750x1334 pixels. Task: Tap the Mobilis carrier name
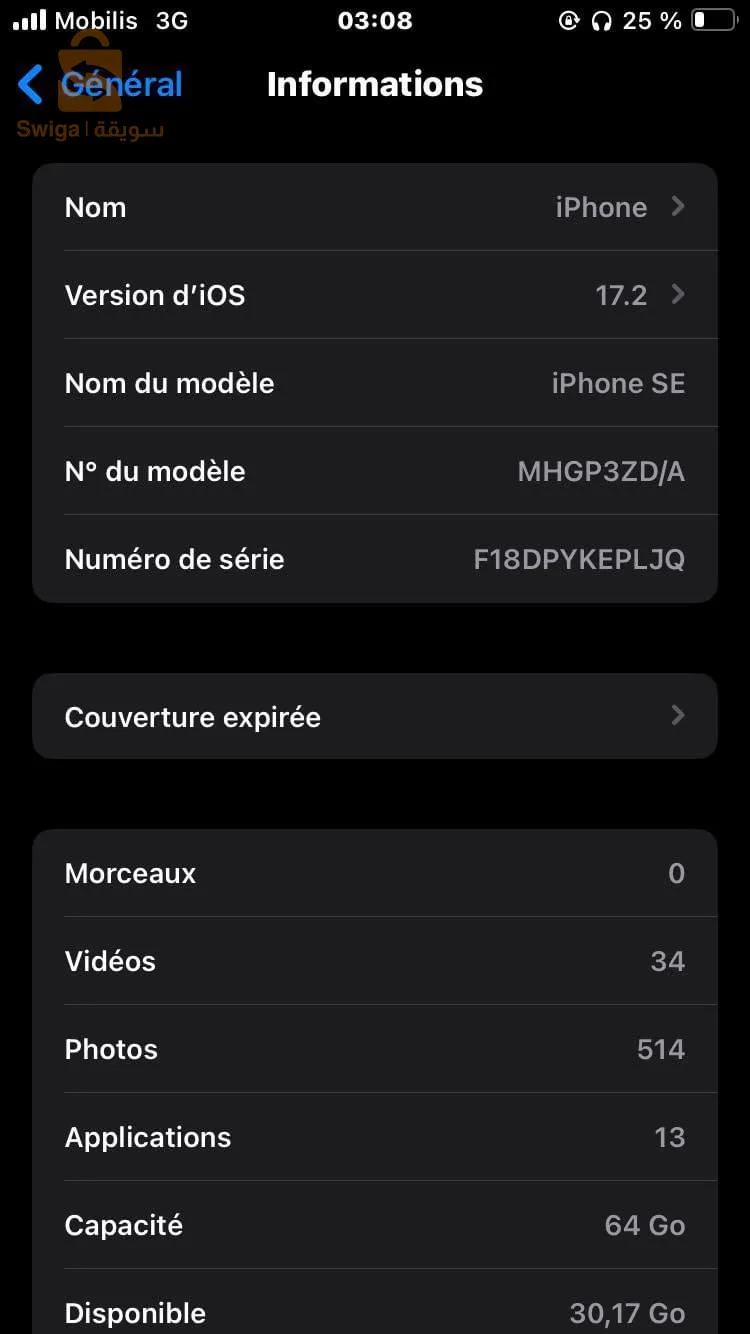tap(94, 19)
